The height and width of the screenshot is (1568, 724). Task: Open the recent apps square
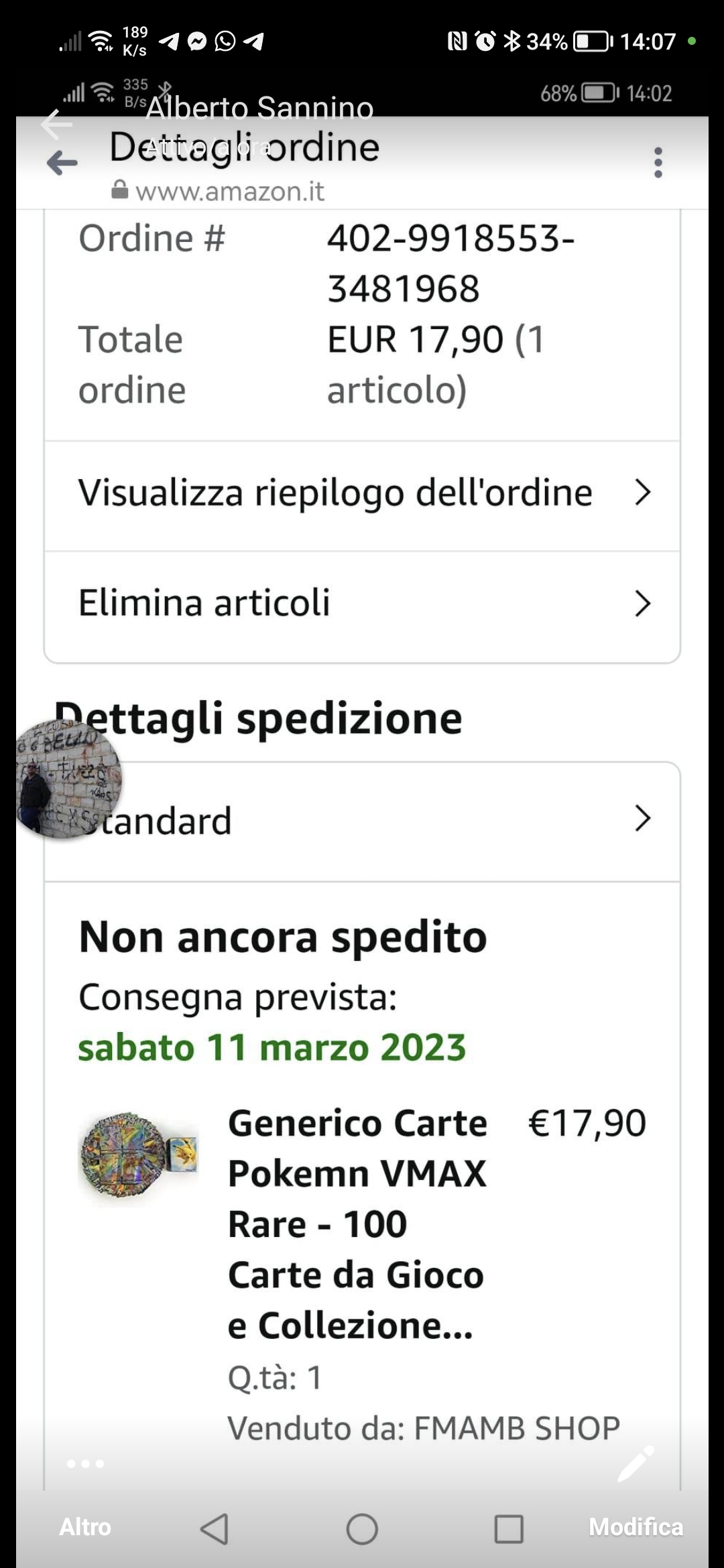[509, 1529]
